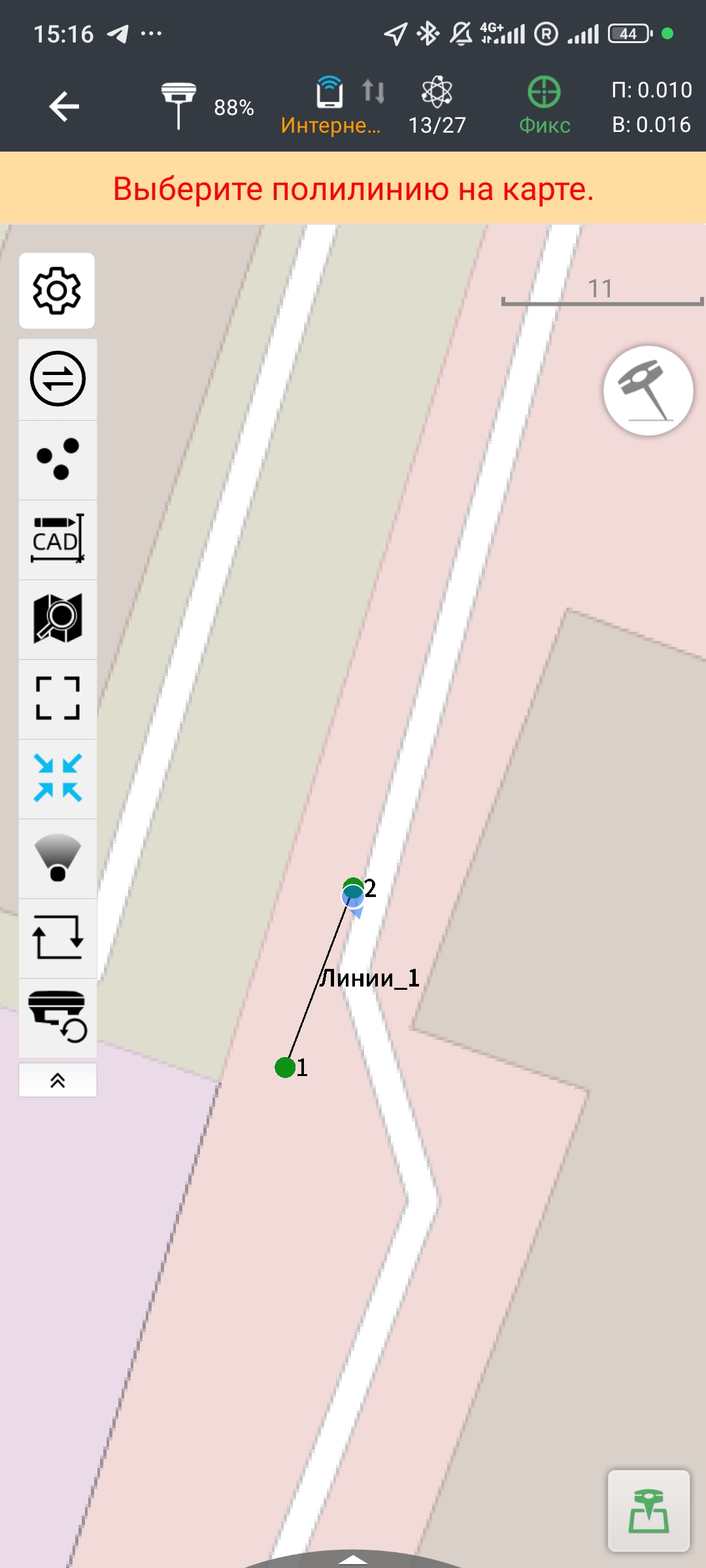Viewport: 706px width, 1568px height.
Task: Open map settings gear
Action: (x=58, y=291)
